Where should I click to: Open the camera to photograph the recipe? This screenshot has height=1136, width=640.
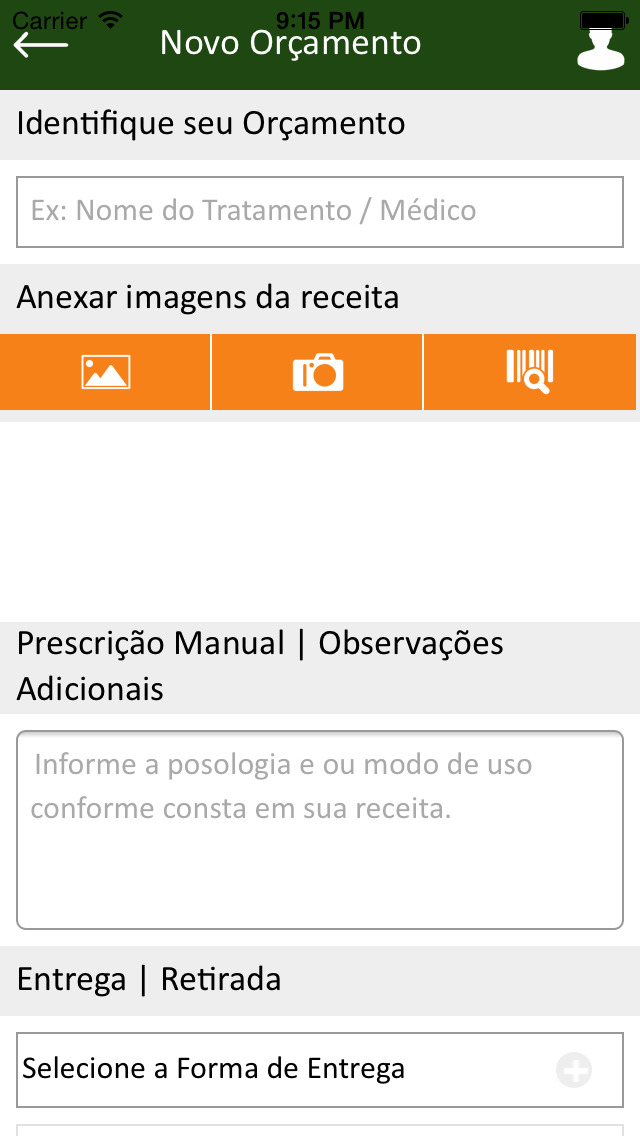[x=317, y=372]
